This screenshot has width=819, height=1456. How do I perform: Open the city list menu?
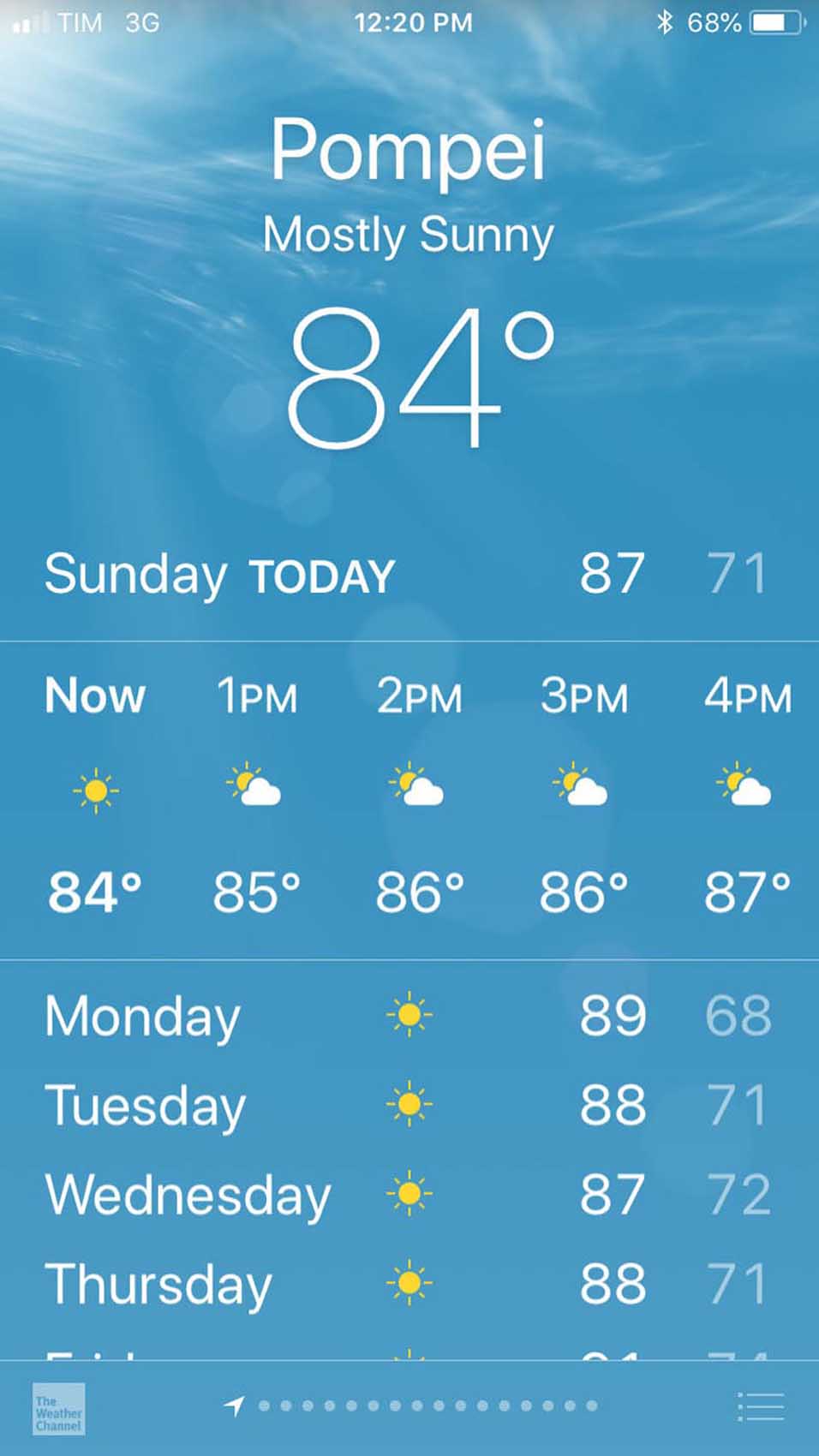(760, 1406)
